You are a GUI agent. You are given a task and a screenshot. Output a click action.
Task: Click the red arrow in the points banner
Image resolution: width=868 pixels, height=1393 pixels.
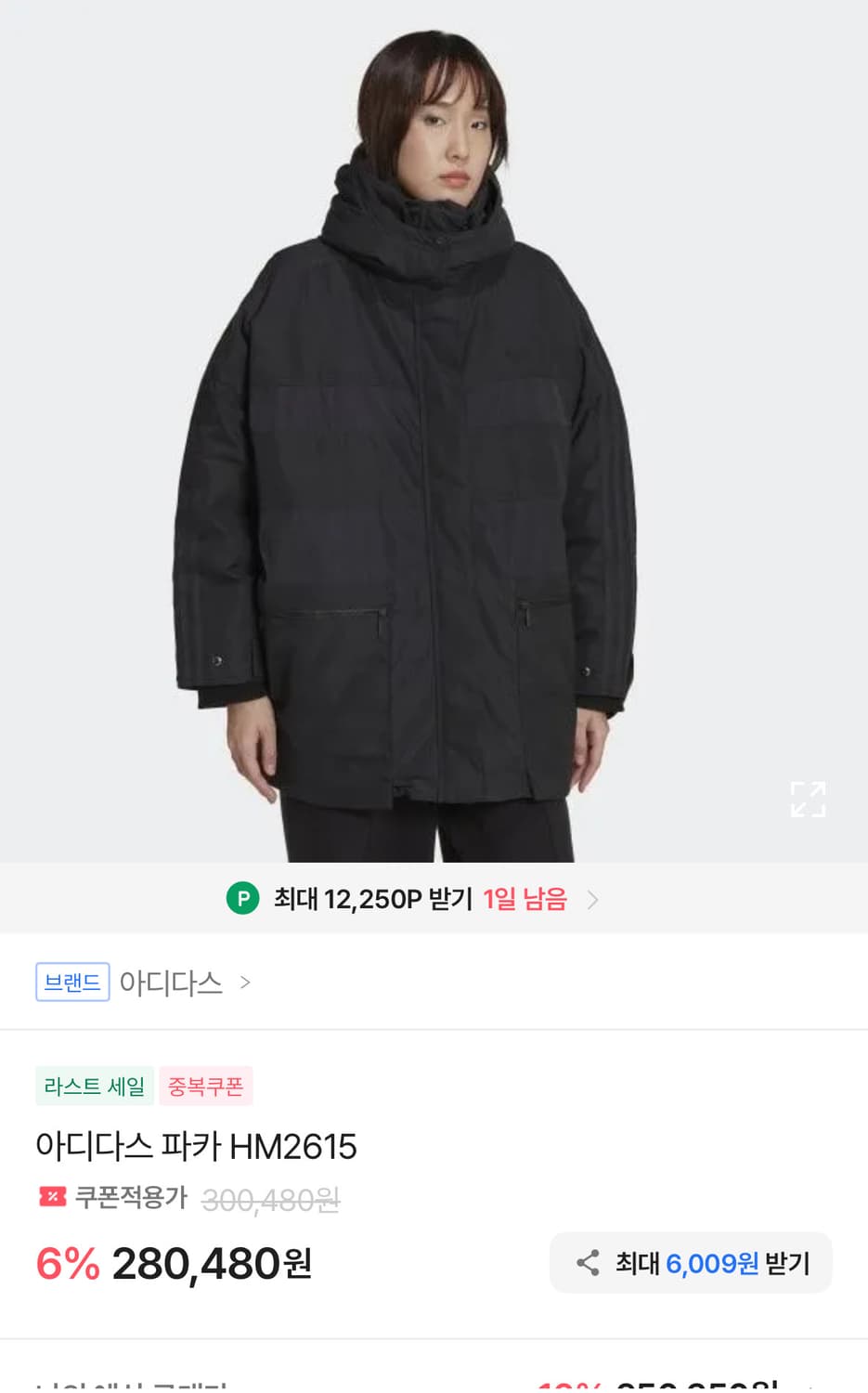(x=592, y=898)
